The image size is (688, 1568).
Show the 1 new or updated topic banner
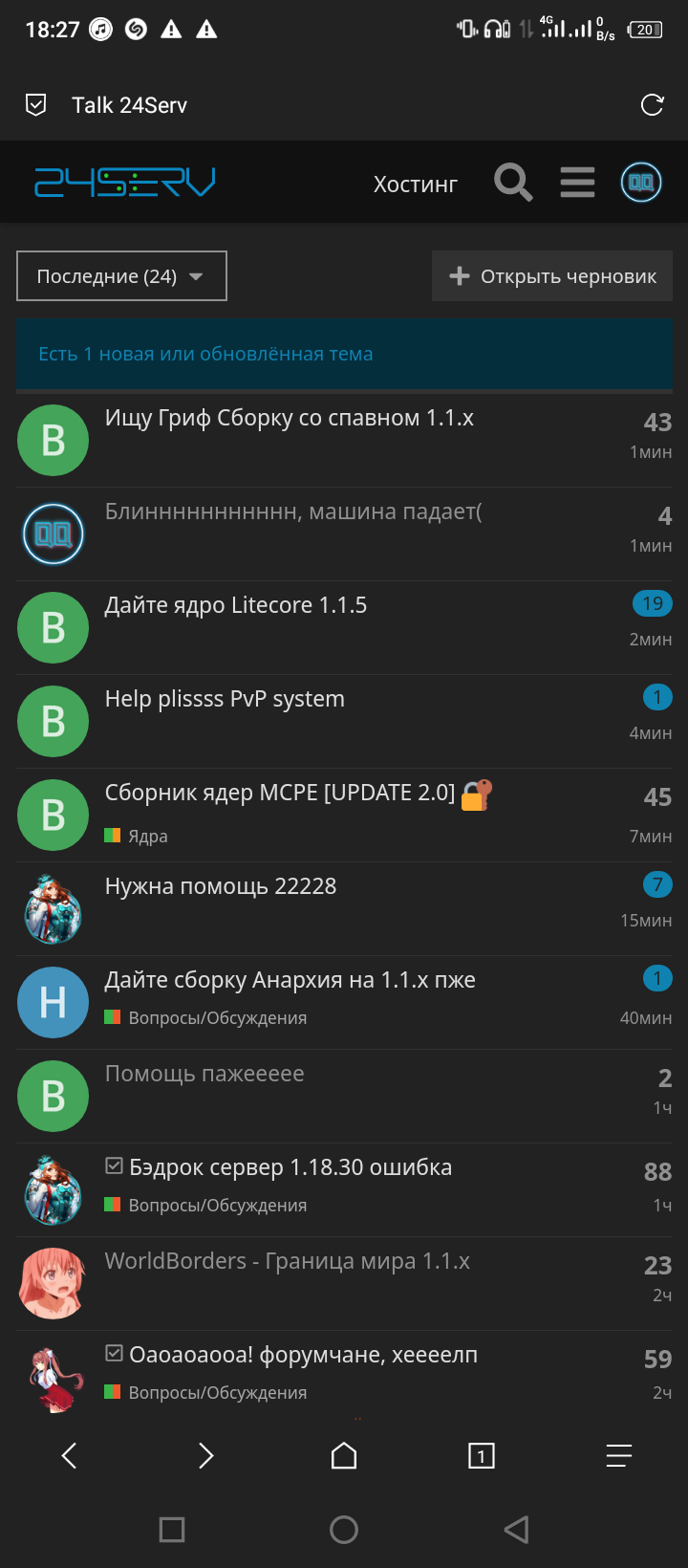(205, 354)
